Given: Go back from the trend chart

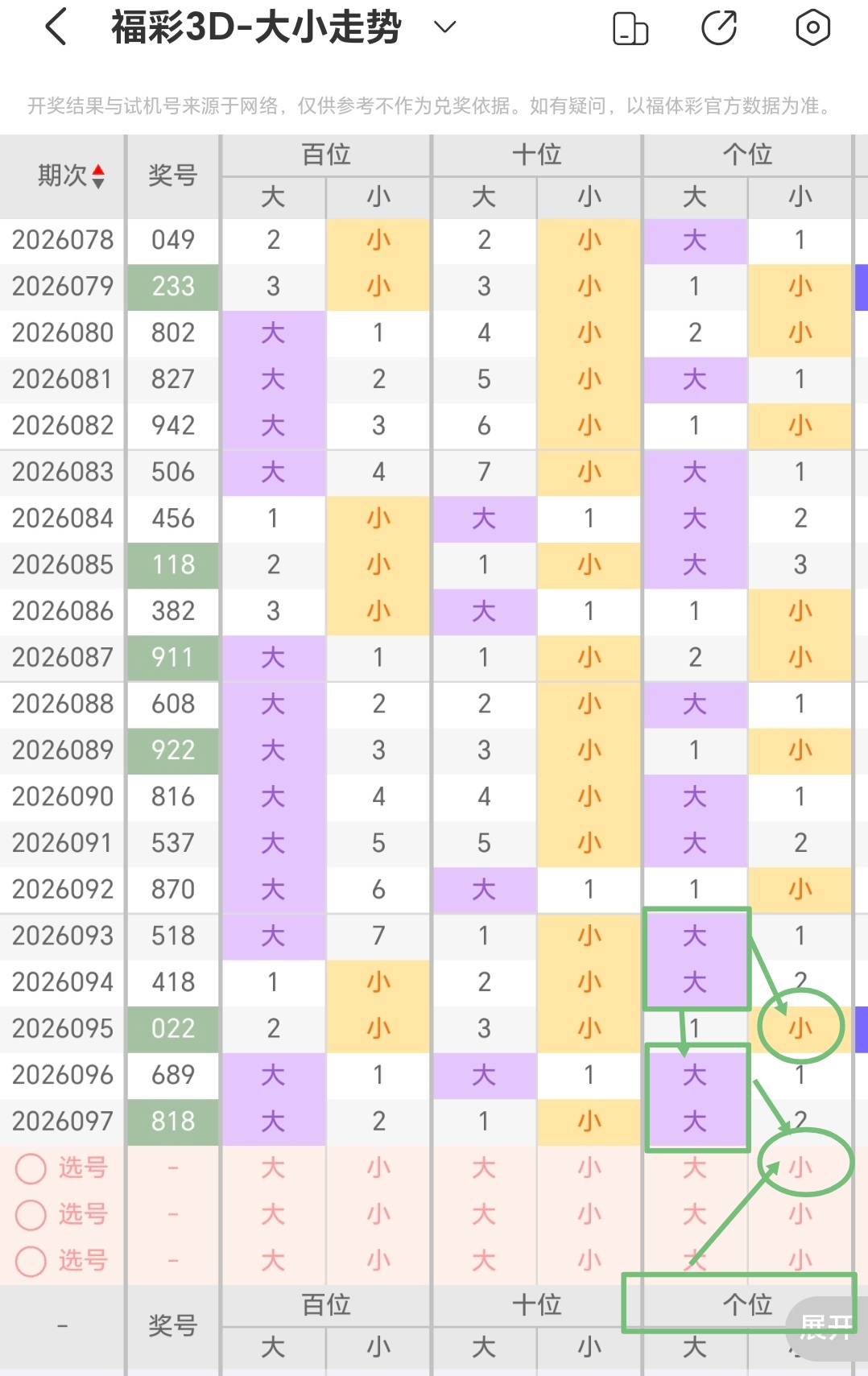Looking at the screenshot, I should [x=56, y=27].
